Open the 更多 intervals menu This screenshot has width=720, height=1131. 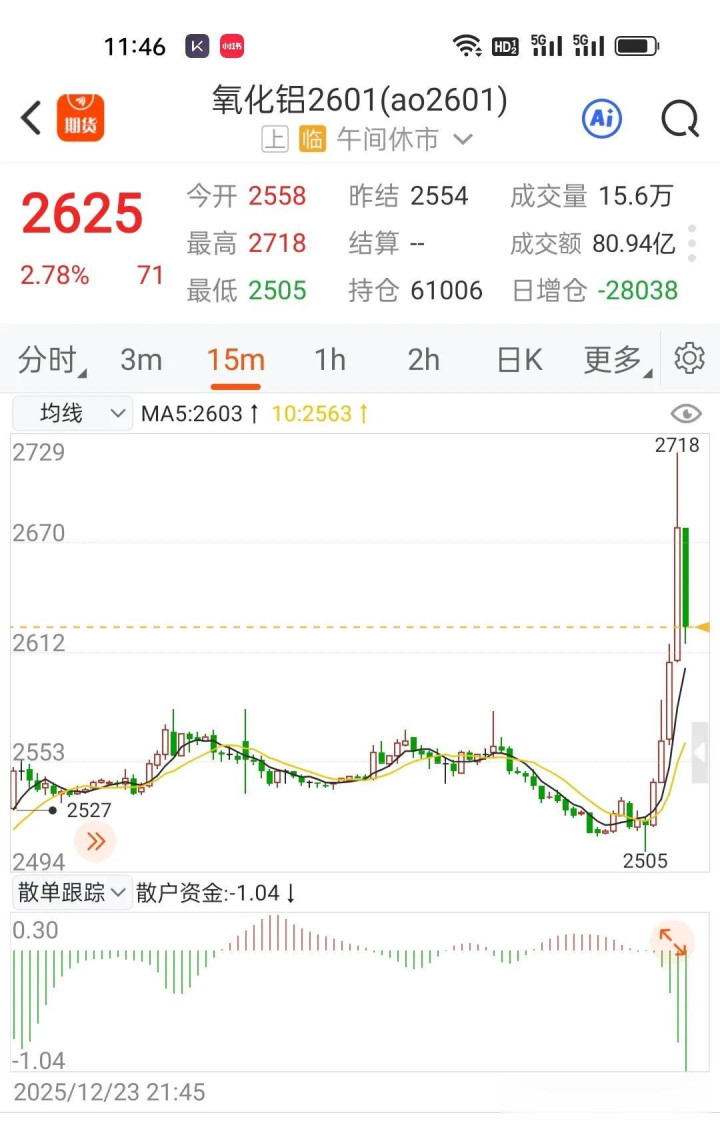tap(613, 360)
